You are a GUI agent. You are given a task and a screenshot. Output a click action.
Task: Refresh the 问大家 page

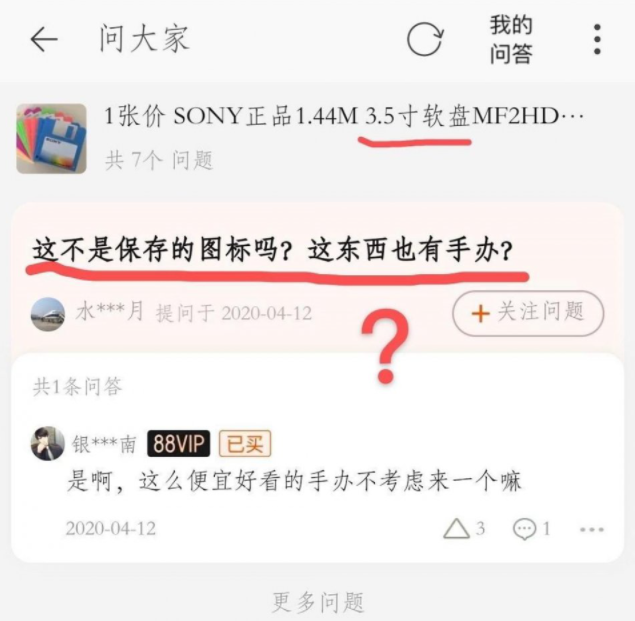pyautogui.click(x=424, y=39)
